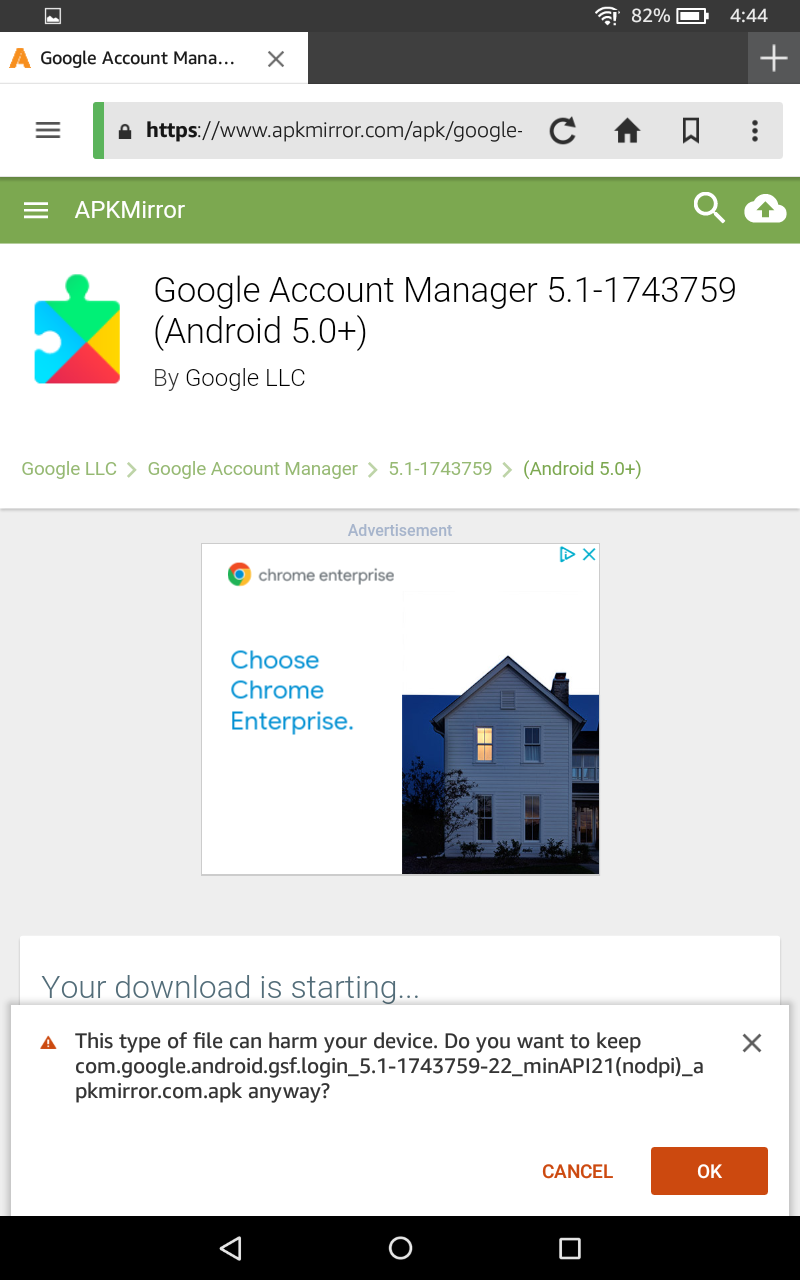This screenshot has height=1280, width=800.
Task: Open the browser side menu
Action: pyautogui.click(x=48, y=130)
